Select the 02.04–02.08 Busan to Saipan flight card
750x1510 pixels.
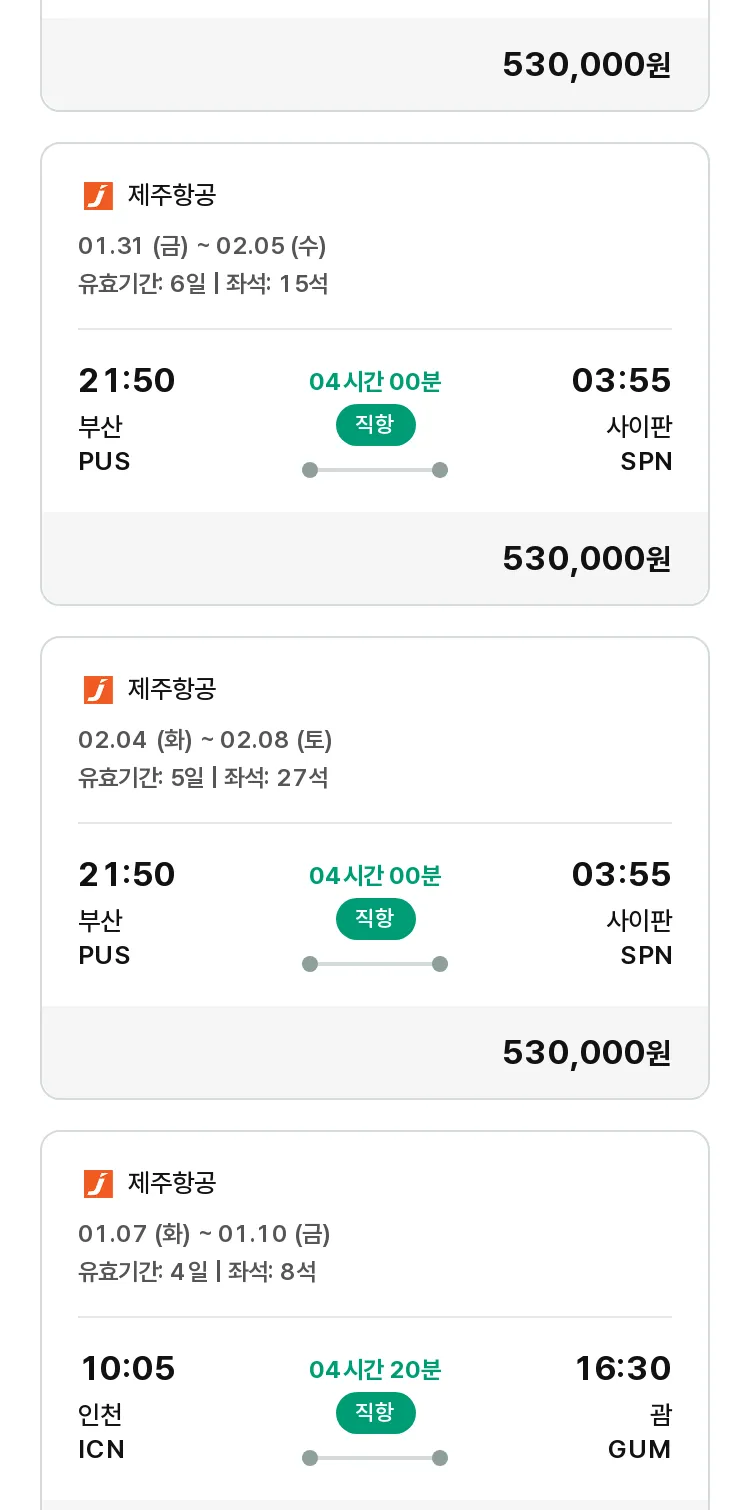(x=375, y=868)
